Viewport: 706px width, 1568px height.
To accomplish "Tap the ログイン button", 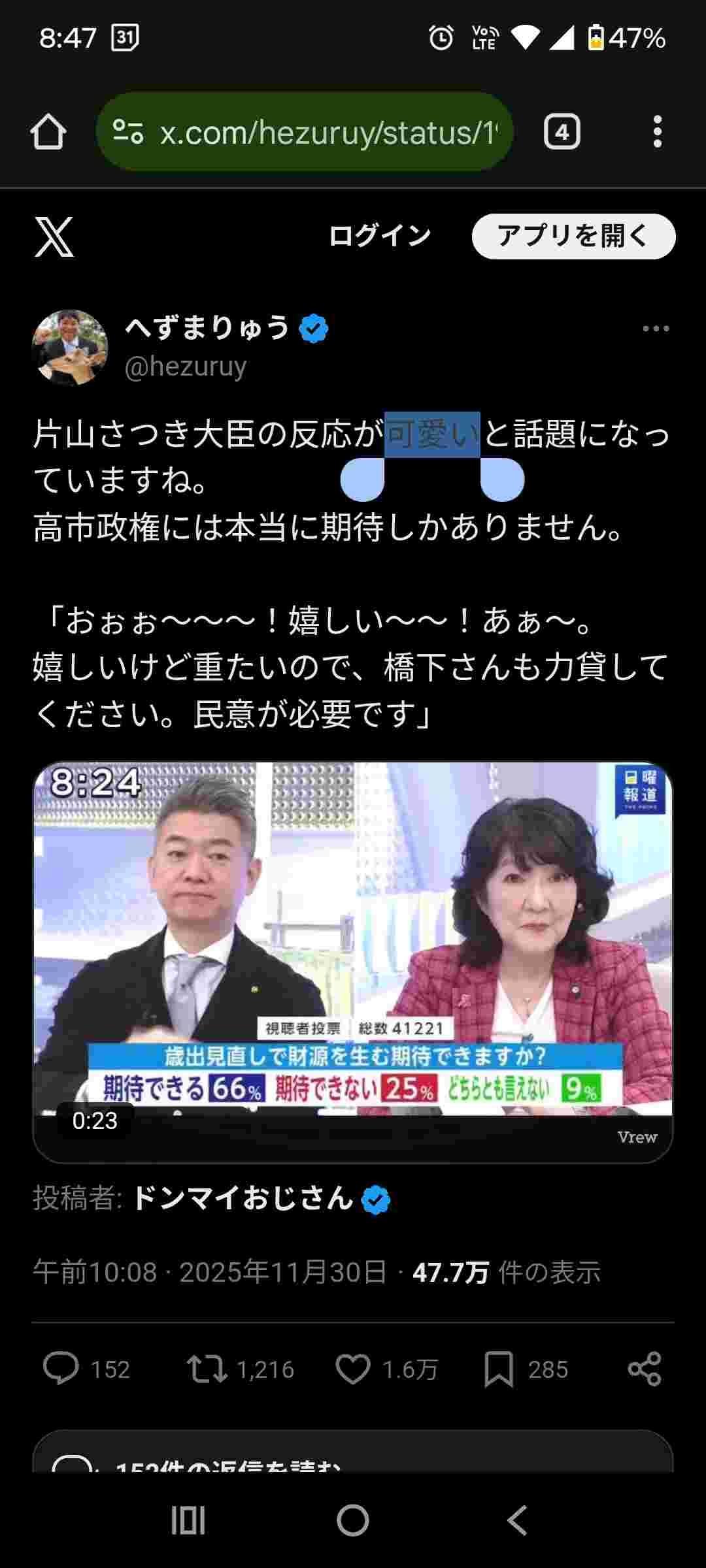I will (x=380, y=237).
